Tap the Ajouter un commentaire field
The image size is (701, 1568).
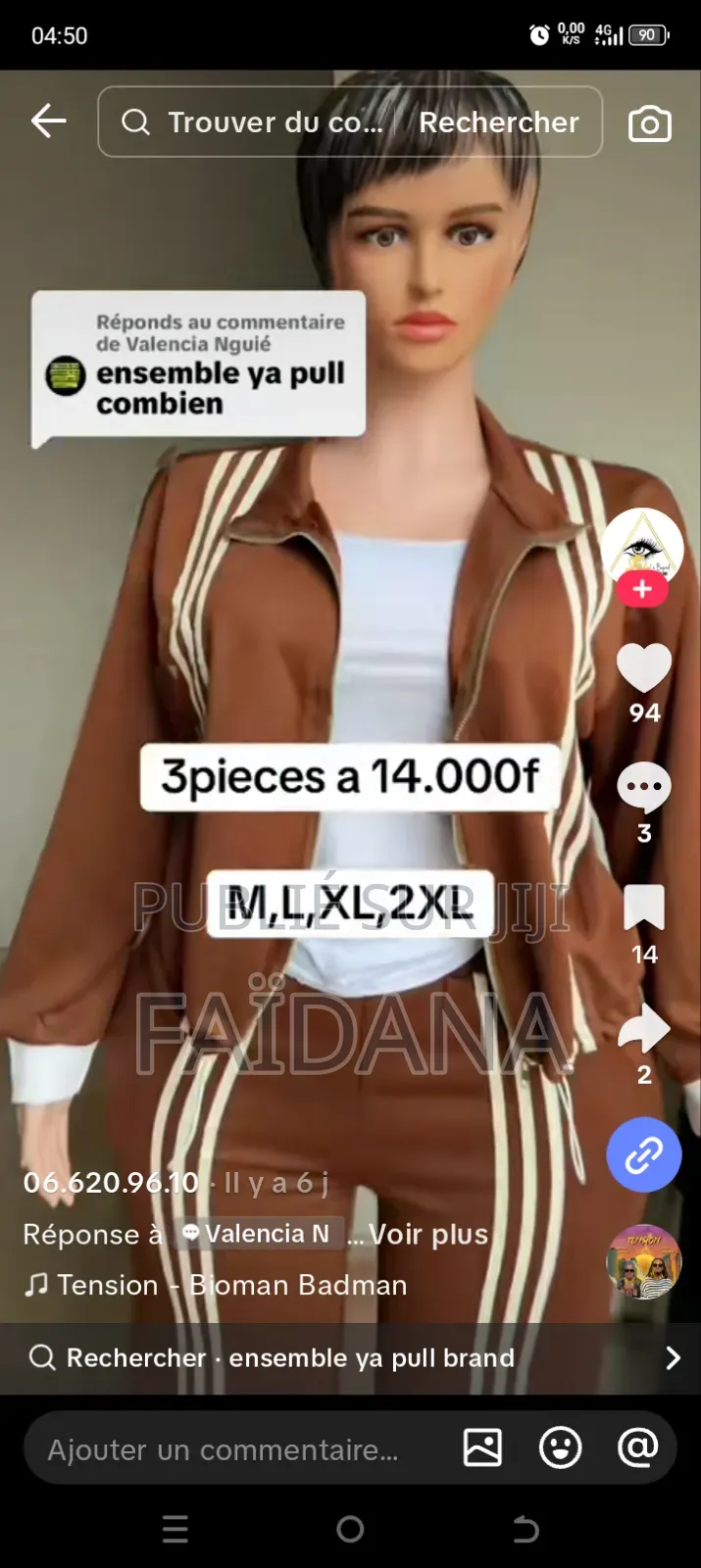[224, 1449]
